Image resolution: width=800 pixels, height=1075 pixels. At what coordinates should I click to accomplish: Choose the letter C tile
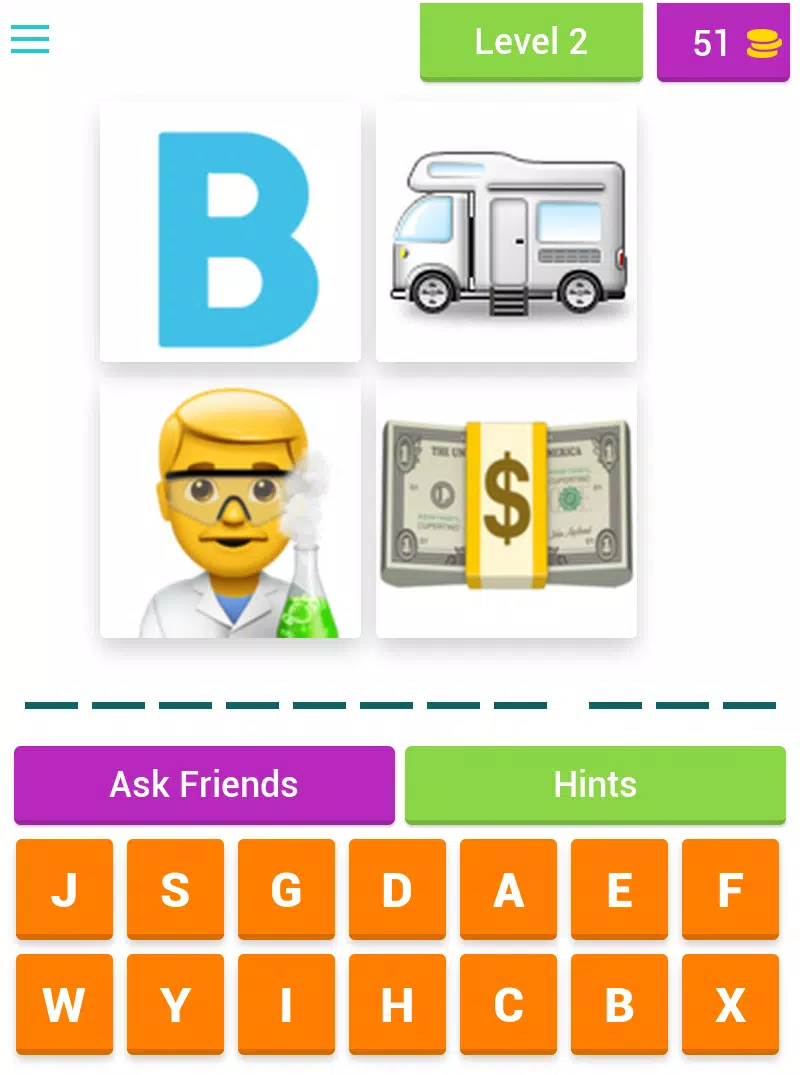pyautogui.click(x=508, y=1004)
